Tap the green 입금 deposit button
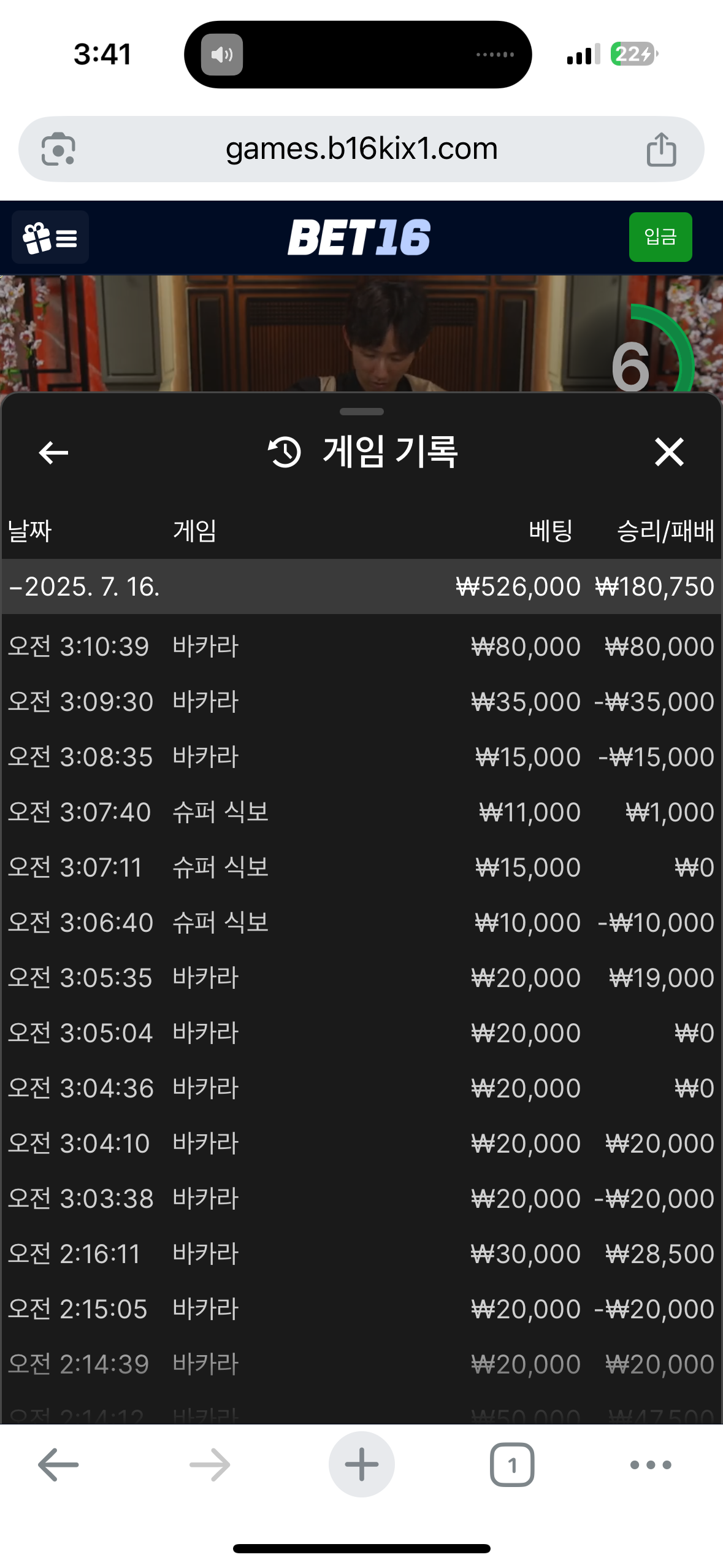This screenshot has width=723, height=1568. pyautogui.click(x=660, y=237)
